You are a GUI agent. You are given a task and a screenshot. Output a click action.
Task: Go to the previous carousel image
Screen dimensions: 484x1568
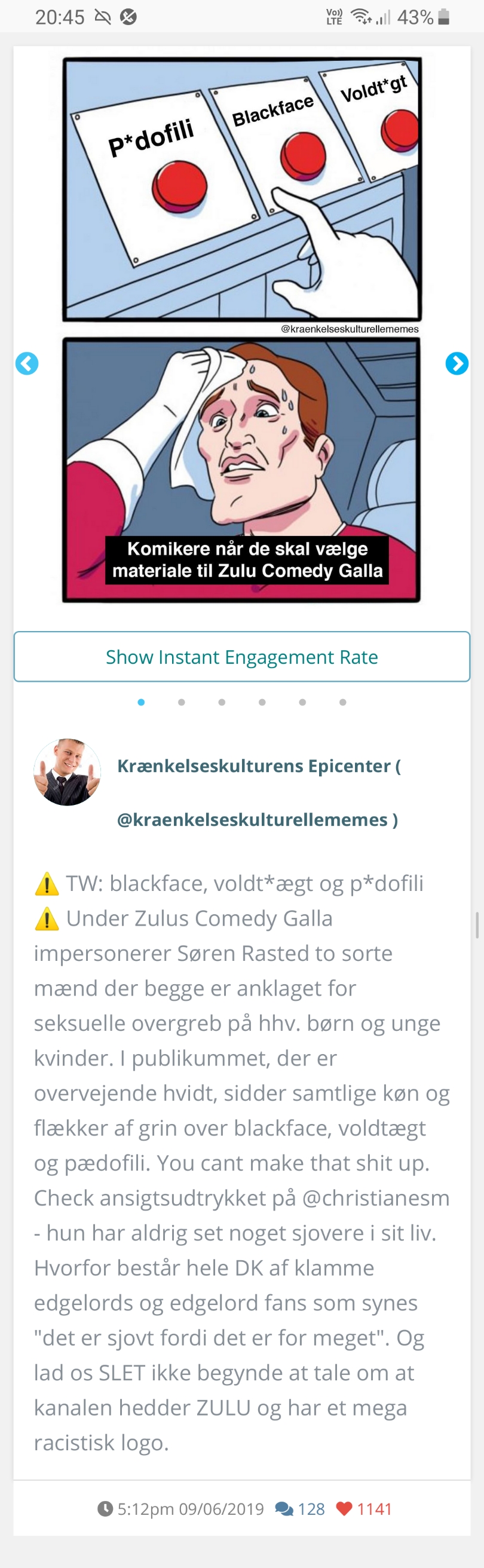tap(27, 363)
